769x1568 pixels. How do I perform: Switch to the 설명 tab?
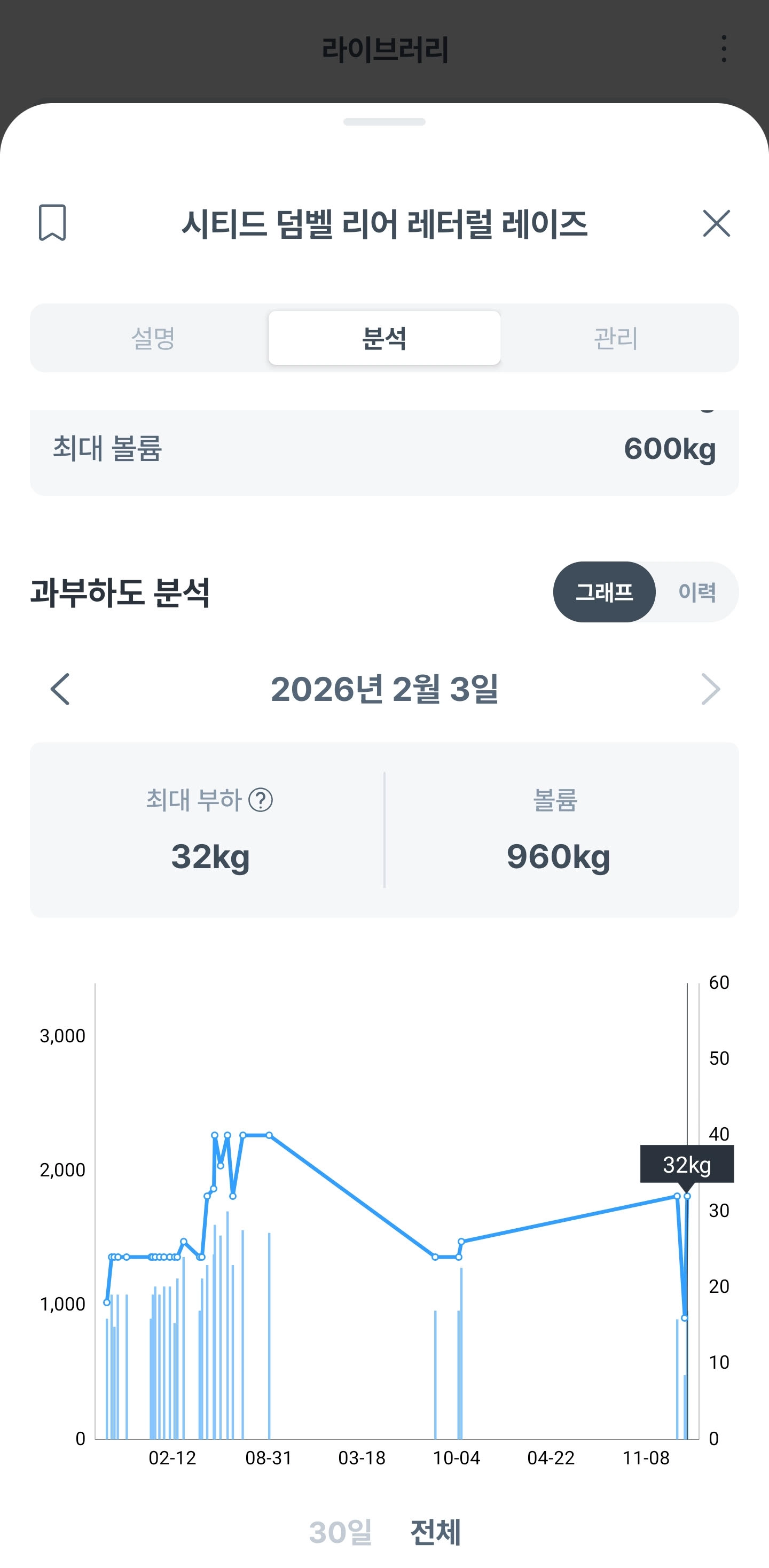153,338
